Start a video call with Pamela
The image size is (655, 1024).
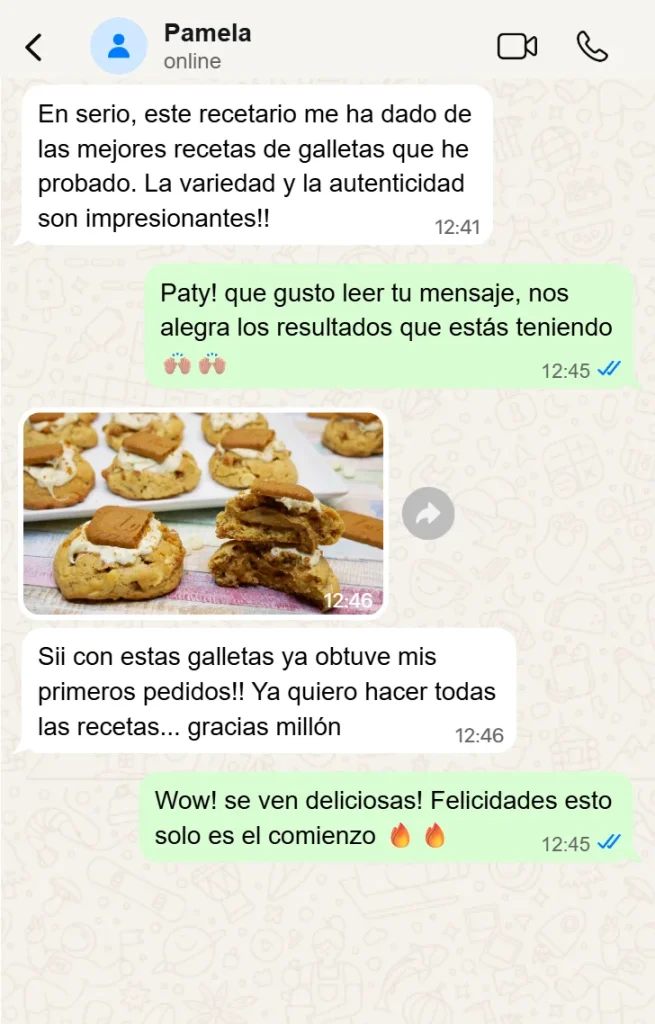517,46
